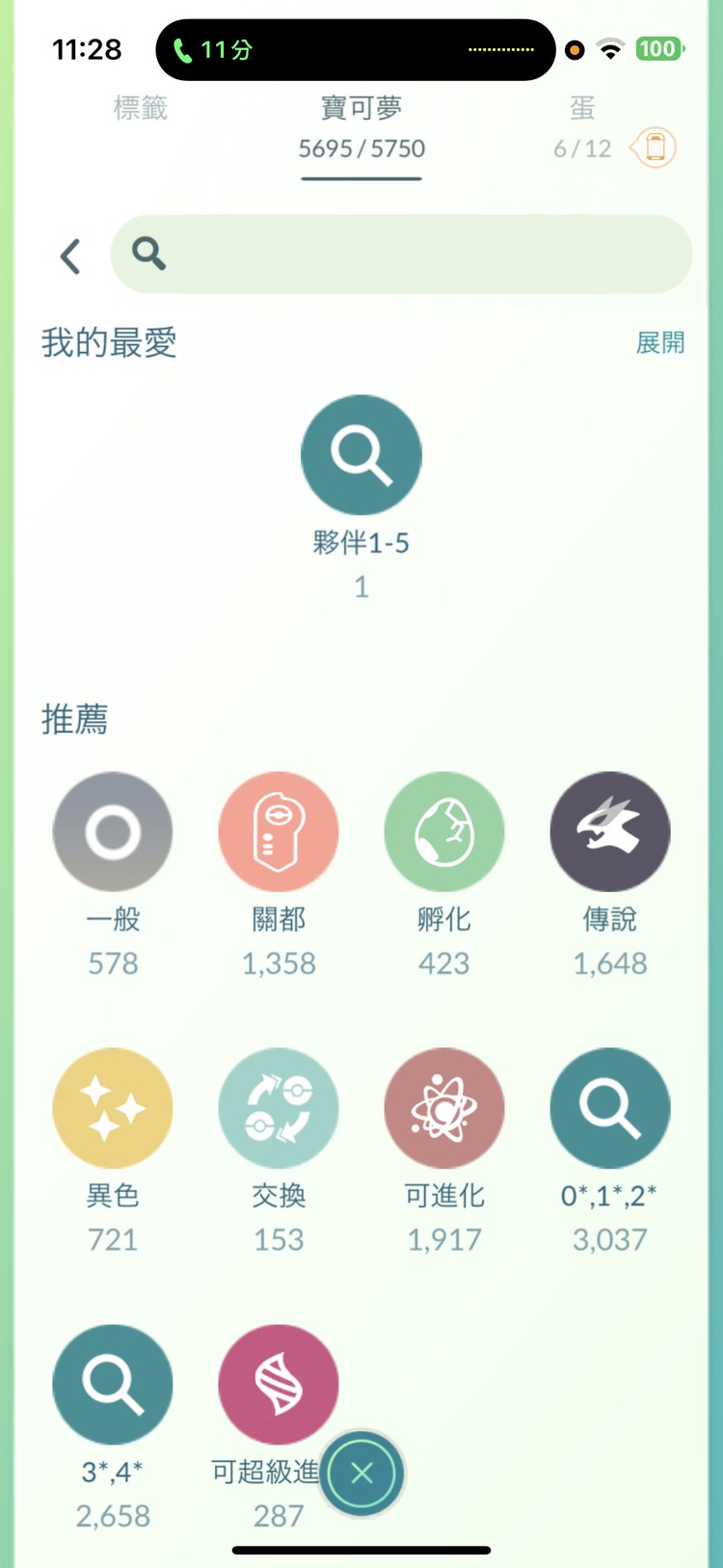Tap the 夥伴1-5 saved search icon
The width and height of the screenshot is (723, 1568).
[x=361, y=454]
